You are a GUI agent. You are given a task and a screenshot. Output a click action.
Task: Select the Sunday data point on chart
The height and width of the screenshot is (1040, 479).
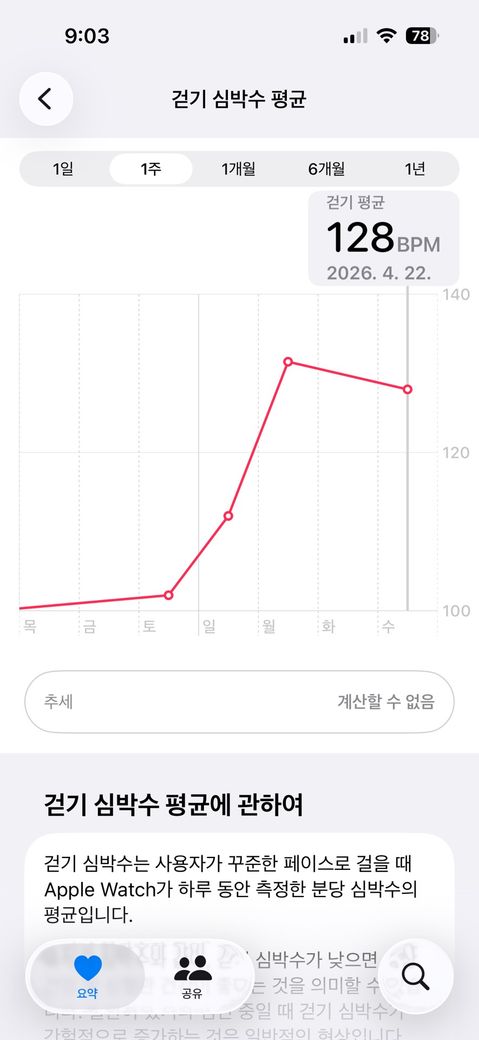pos(228,515)
